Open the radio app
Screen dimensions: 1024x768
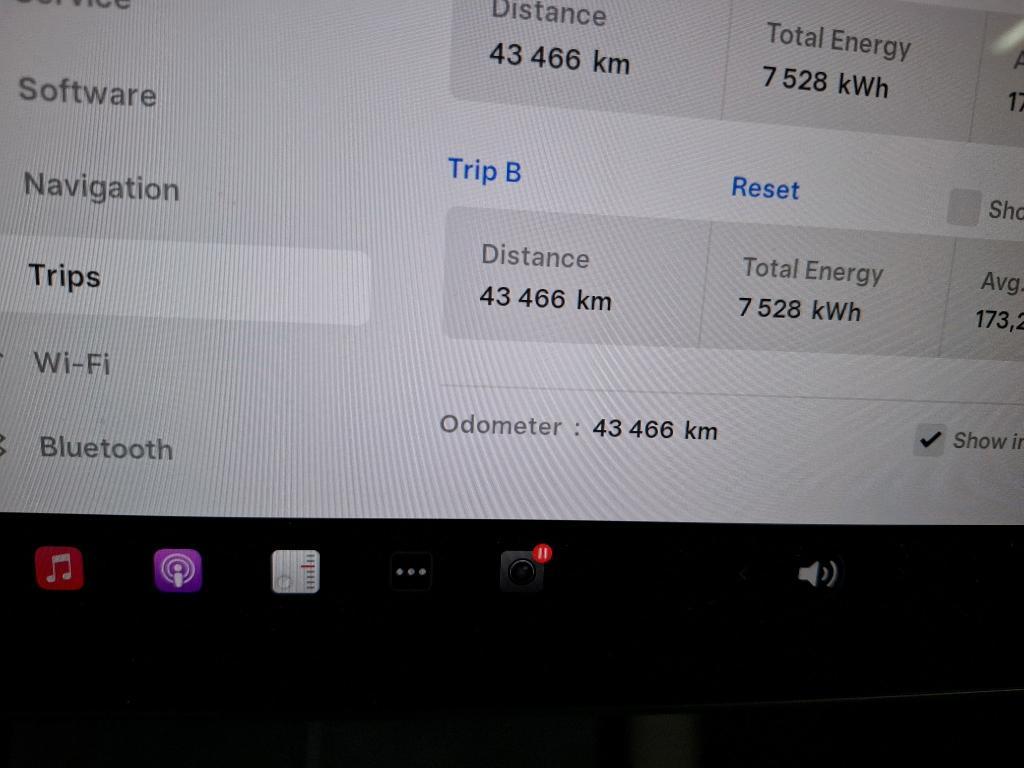295,572
